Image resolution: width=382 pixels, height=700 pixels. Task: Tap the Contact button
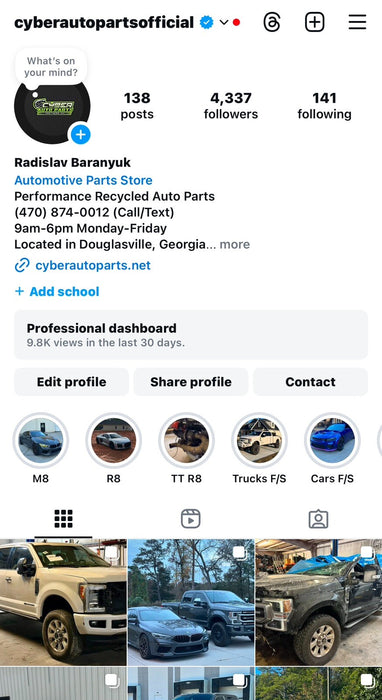tap(311, 382)
